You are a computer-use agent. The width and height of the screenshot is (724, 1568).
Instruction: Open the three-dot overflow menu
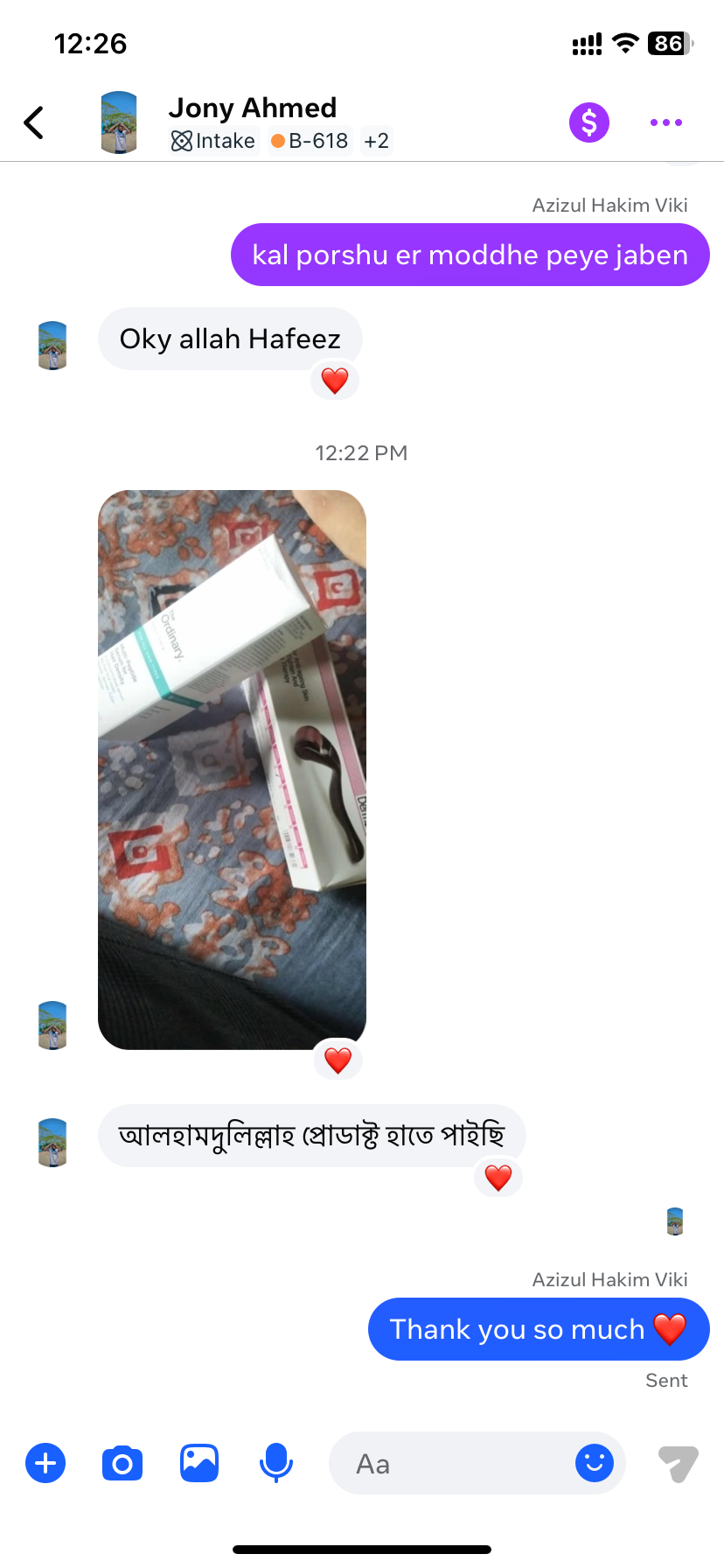(665, 122)
